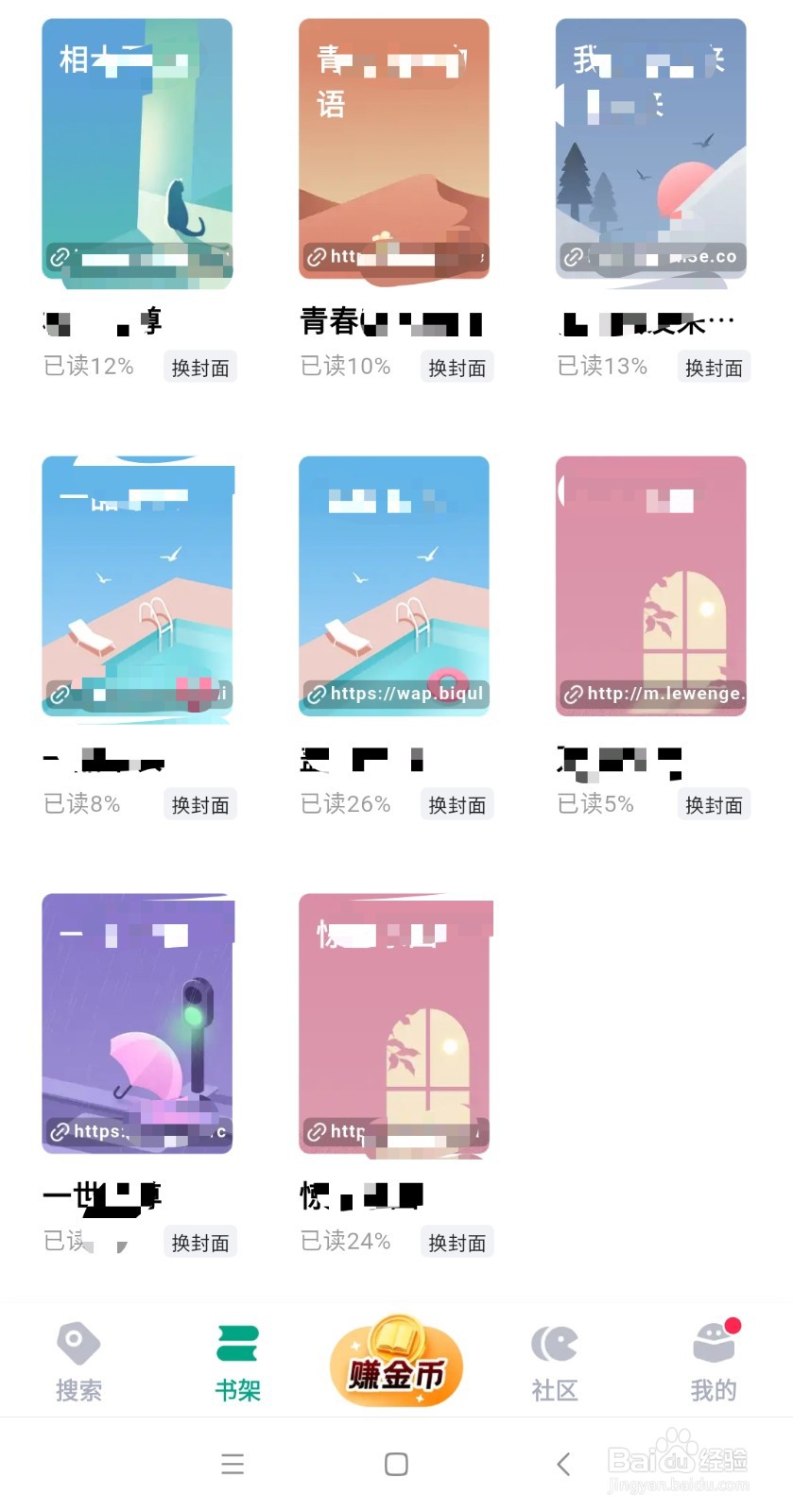Viewport: 793px width, 1512px height.
Task: Click the link icon on the cat doorway cover
Action: 59,256
